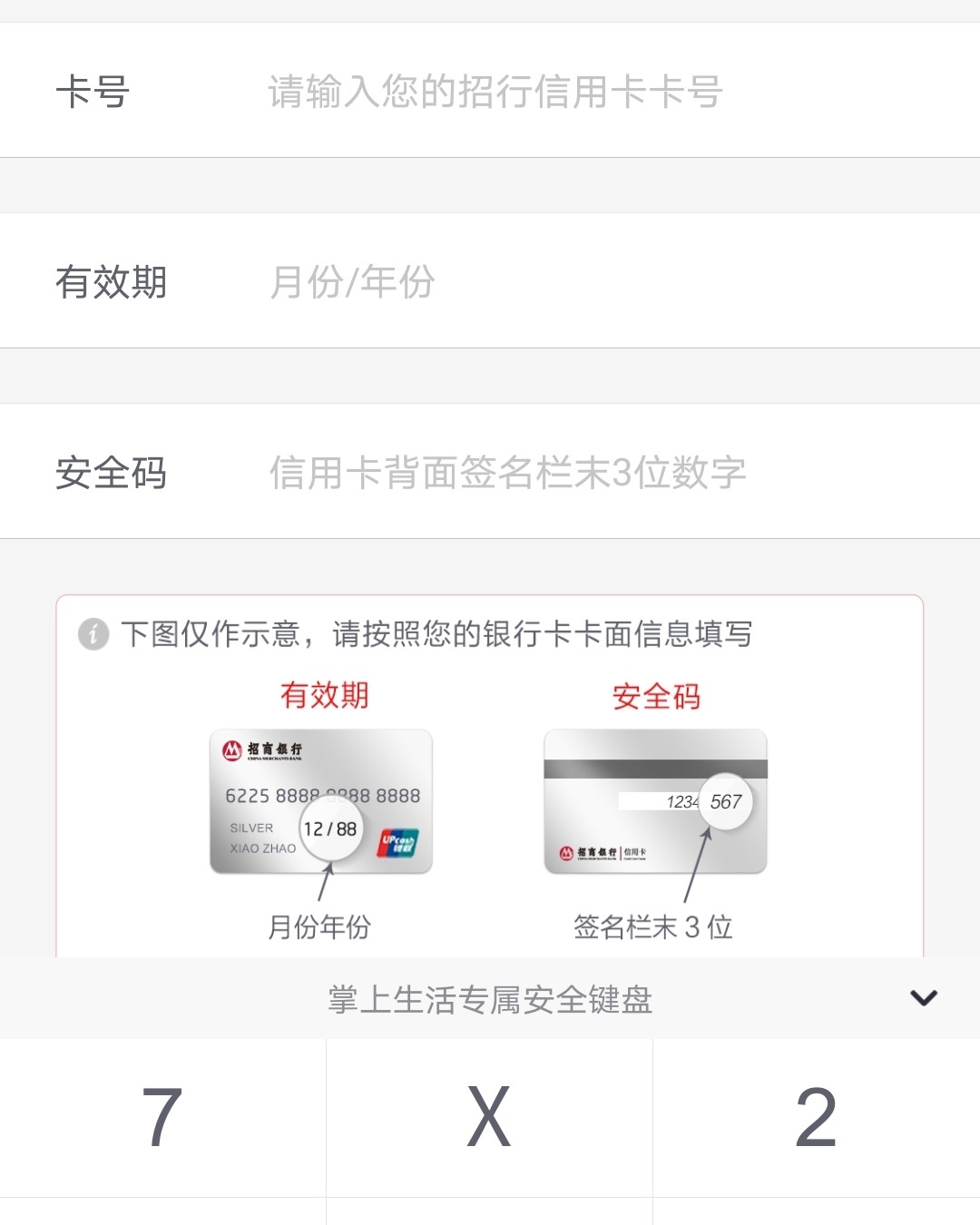Click the 月份年份 label under the card front
This screenshot has height=1225, width=980.
[x=319, y=926]
